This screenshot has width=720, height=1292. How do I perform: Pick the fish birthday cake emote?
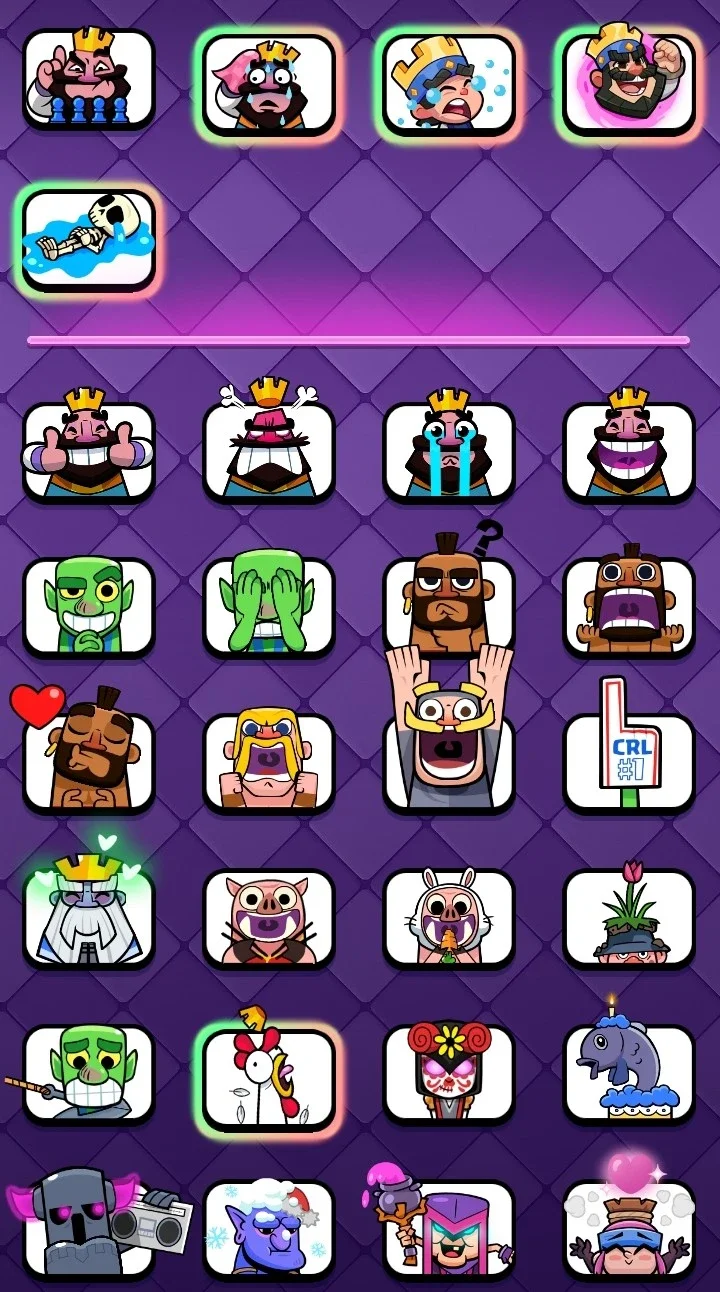[x=629, y=1065]
